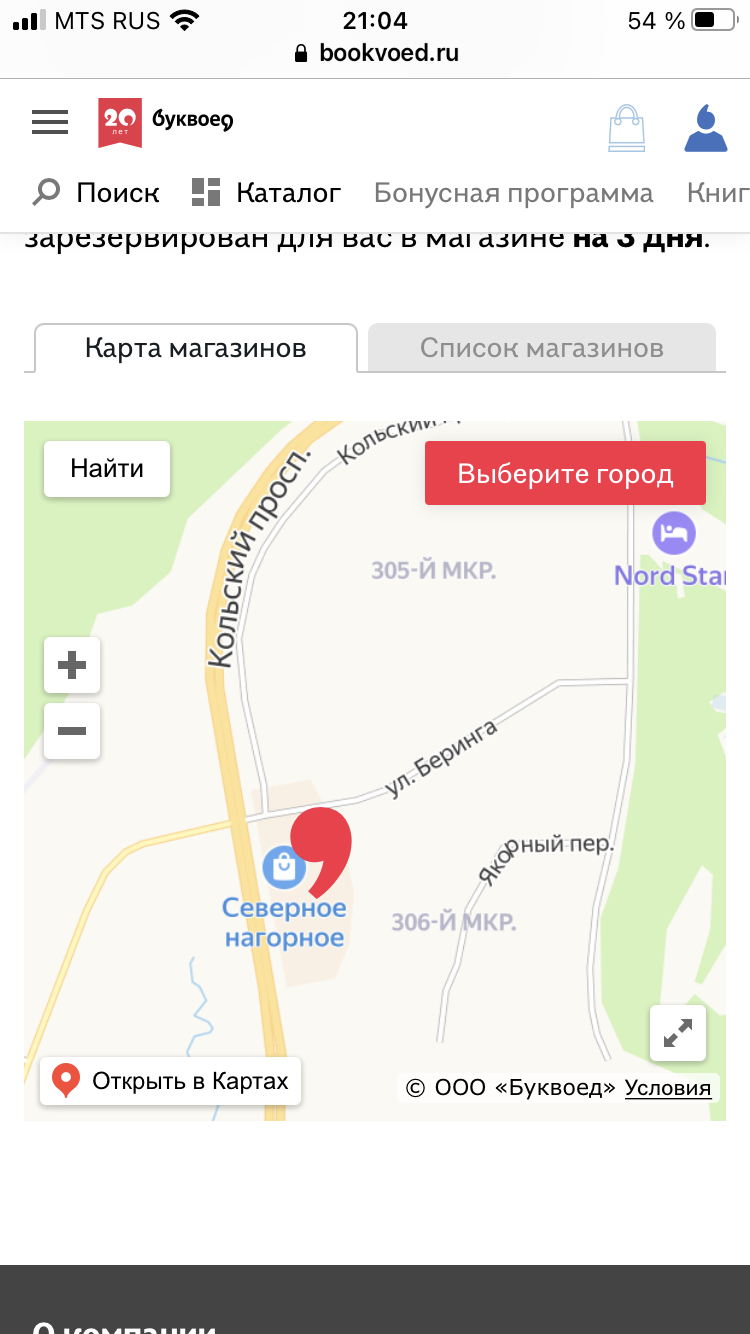
Task: Zoom in the map with plus
Action: pos(72,665)
